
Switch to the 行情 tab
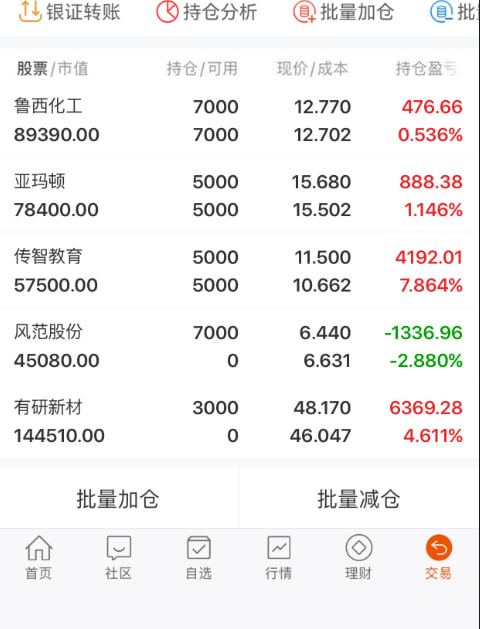coord(279,558)
